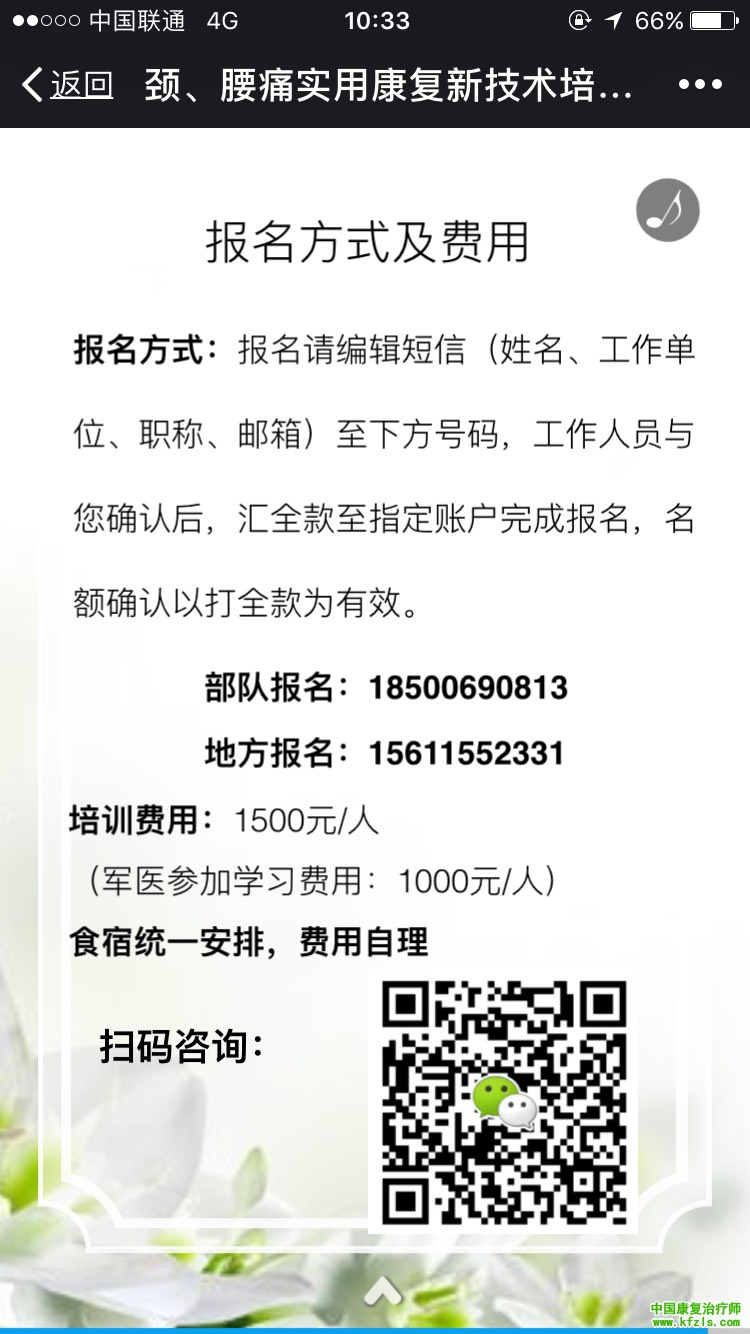Image resolution: width=750 pixels, height=1334 pixels.
Task: Toggle the background music icon
Action: 667,210
